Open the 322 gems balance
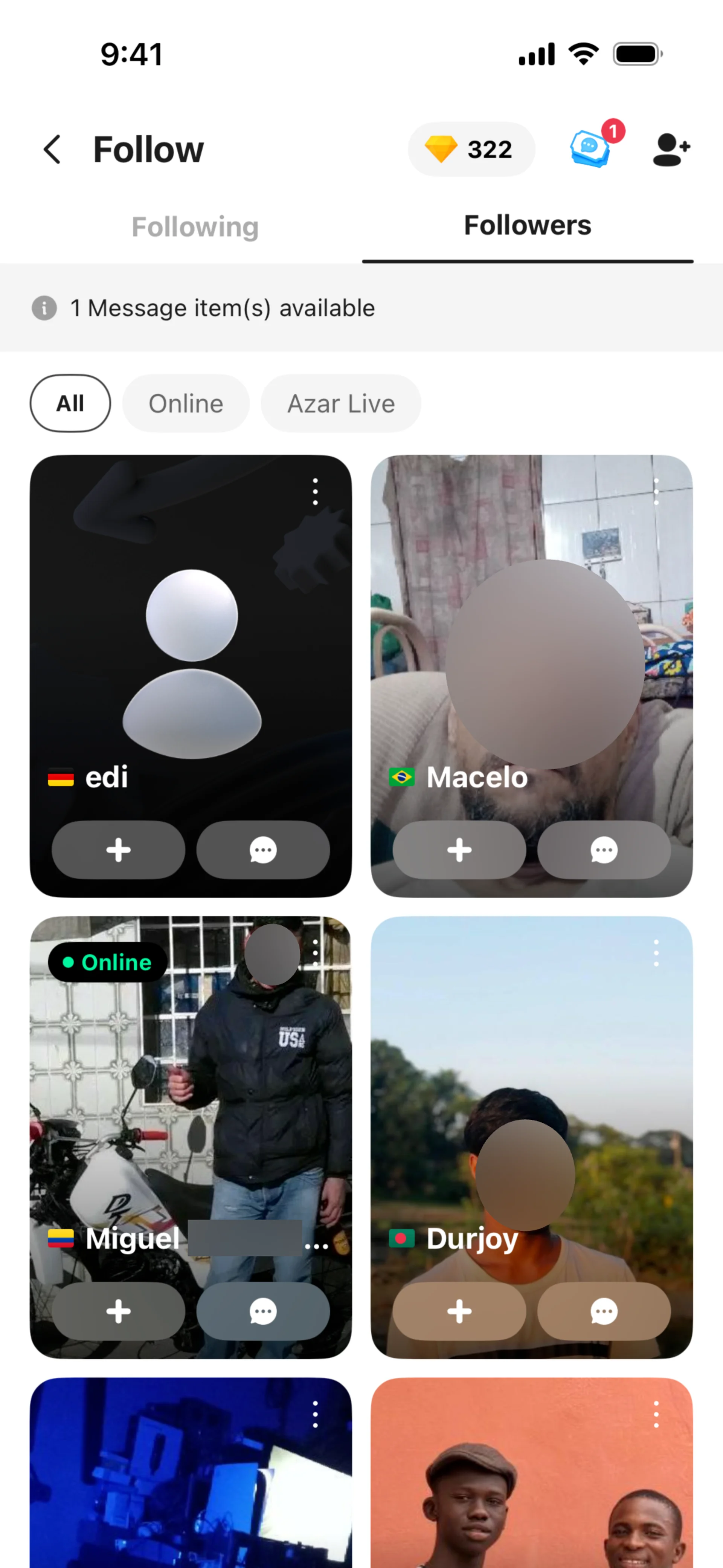This screenshot has width=723, height=1568. tap(470, 149)
